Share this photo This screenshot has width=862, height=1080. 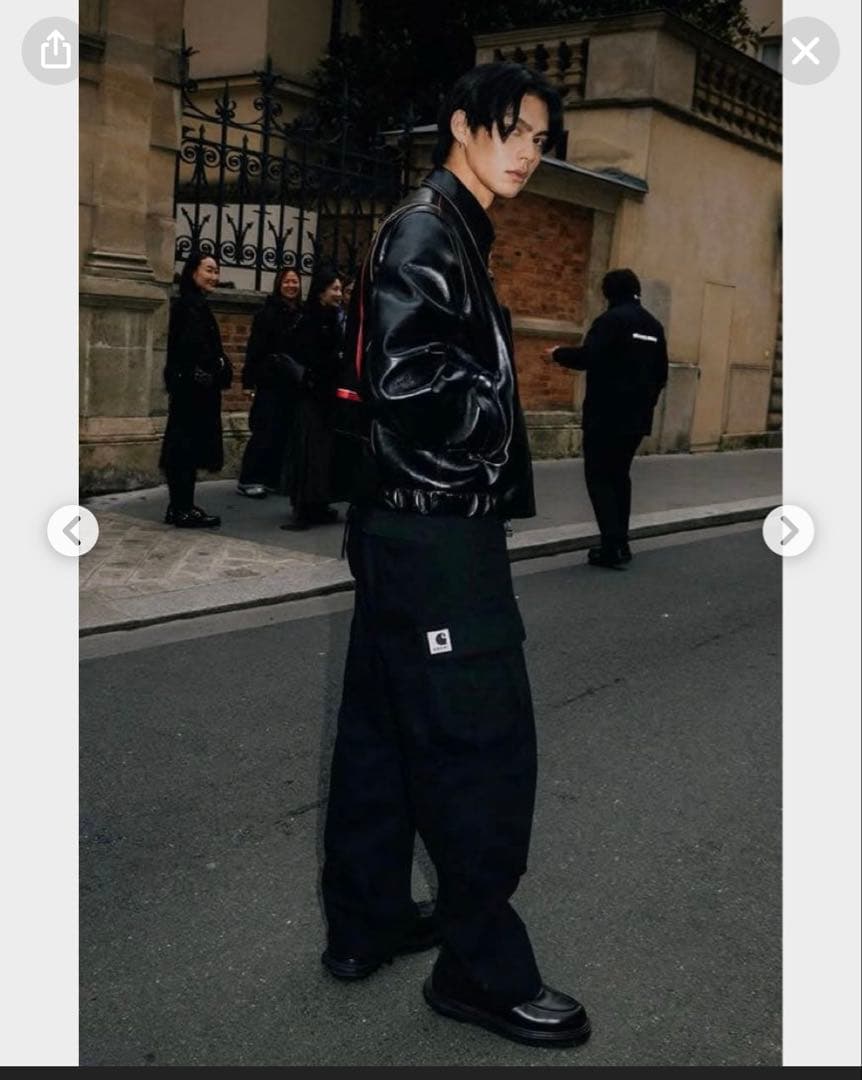click(x=55, y=50)
